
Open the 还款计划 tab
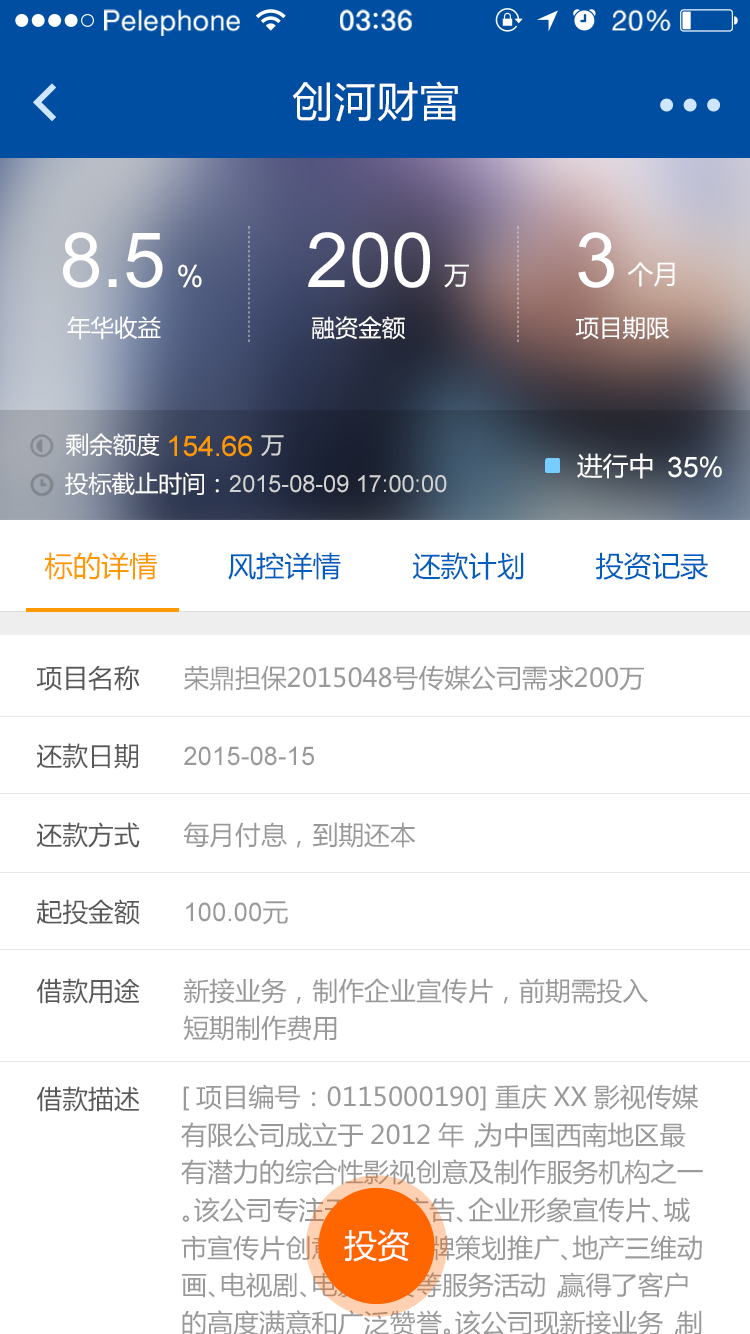pos(468,567)
